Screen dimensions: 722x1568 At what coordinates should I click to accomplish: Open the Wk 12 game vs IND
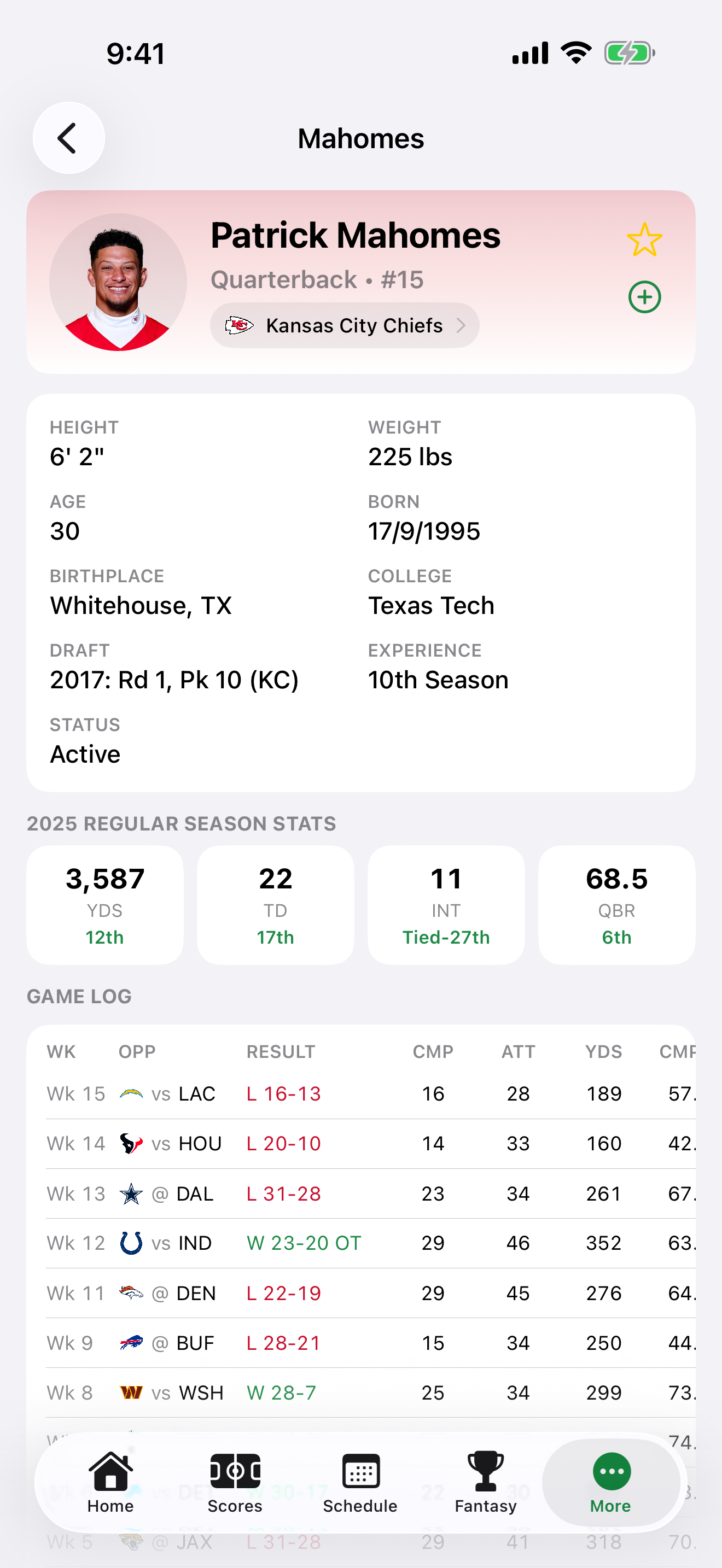point(371,1243)
